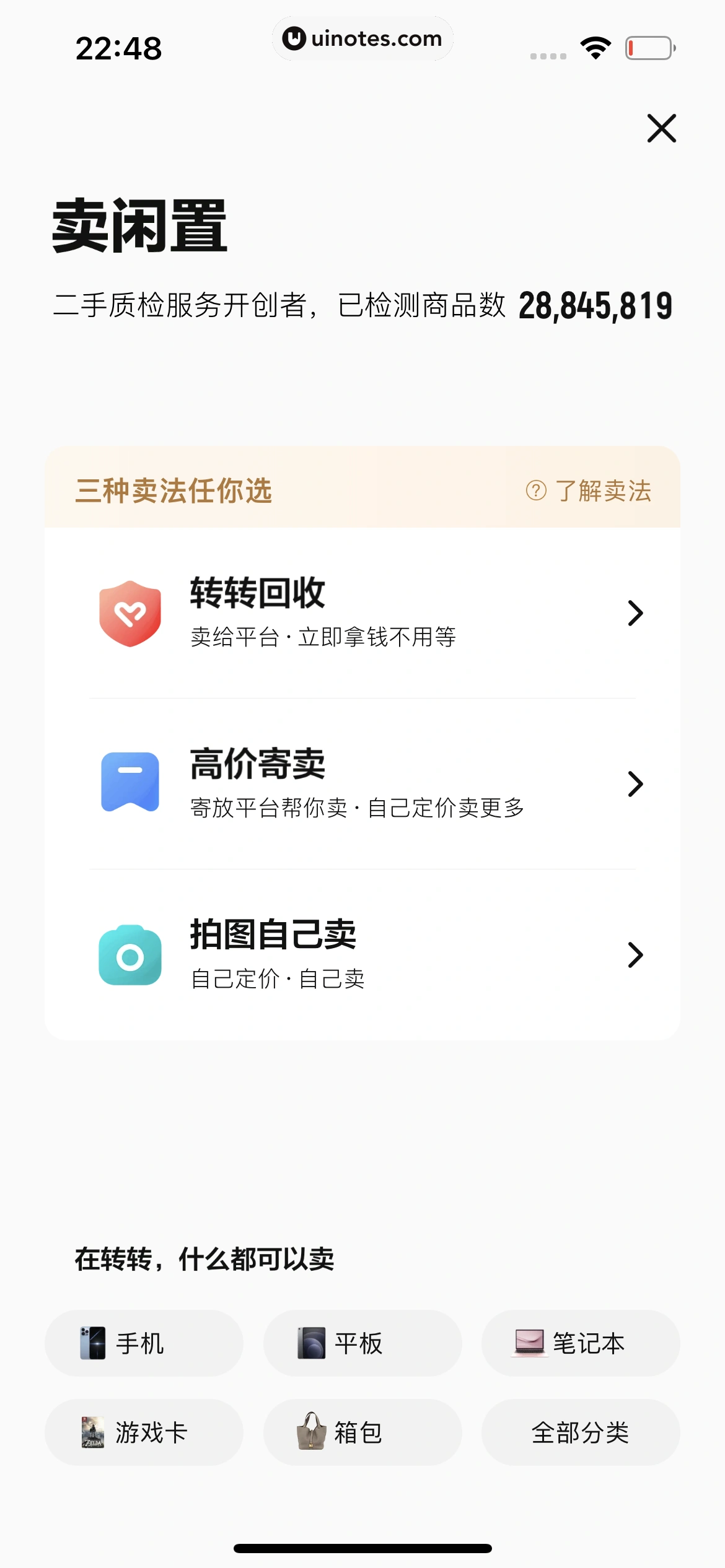
Task: Tap the Zelda game card icon beside 游戏卡
Action: (93, 1432)
